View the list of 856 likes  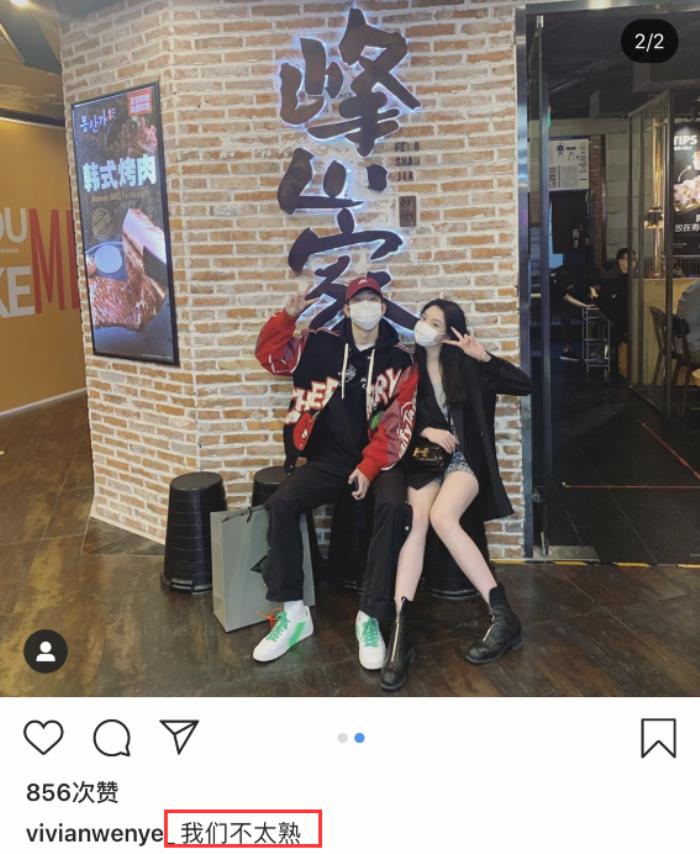[x=72, y=793]
